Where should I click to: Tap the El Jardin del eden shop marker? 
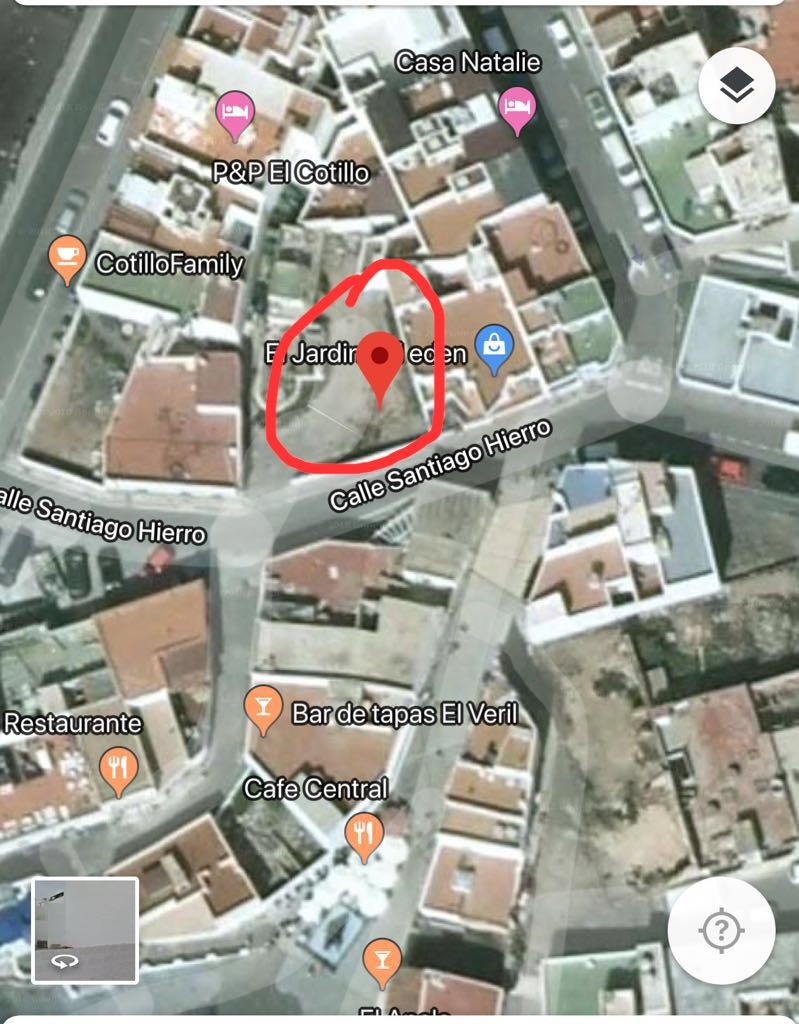coord(493,348)
